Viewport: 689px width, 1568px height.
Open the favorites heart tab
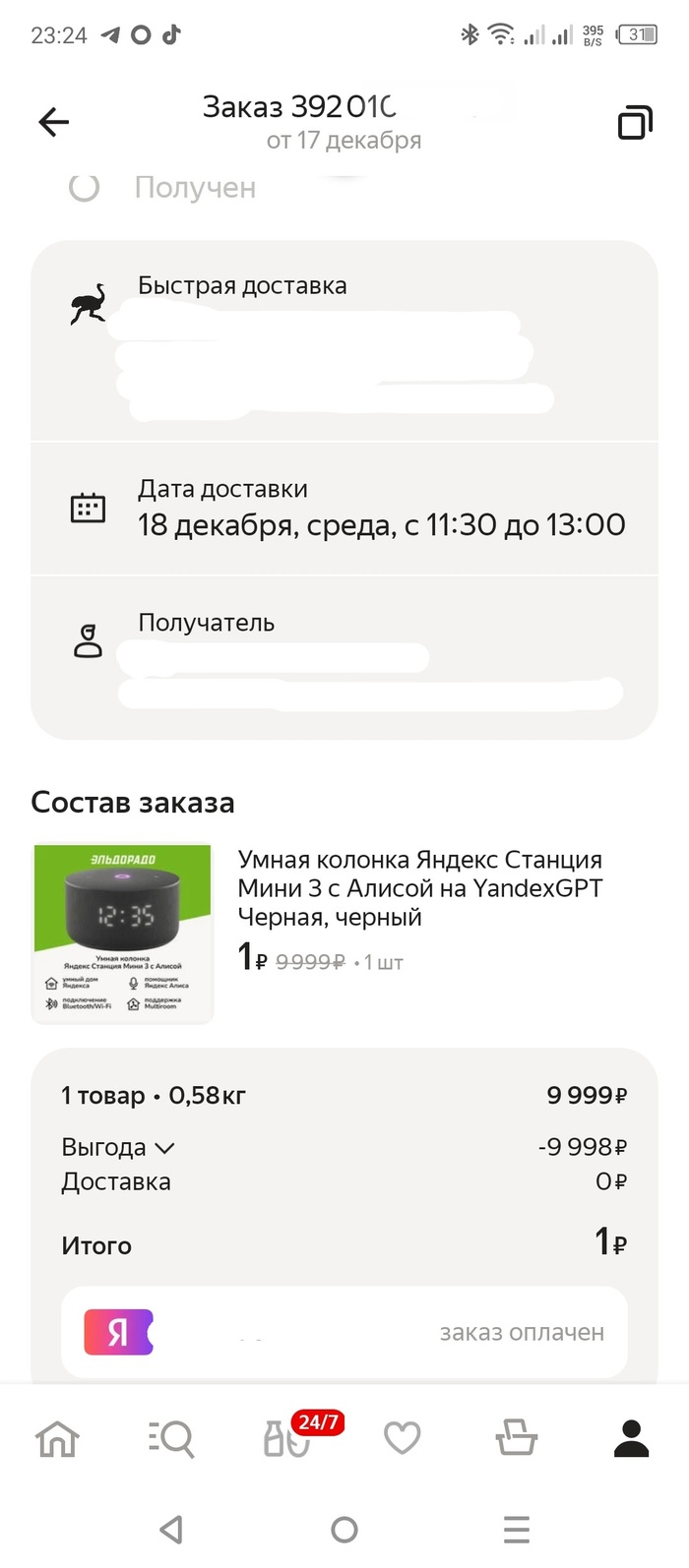point(402,1439)
